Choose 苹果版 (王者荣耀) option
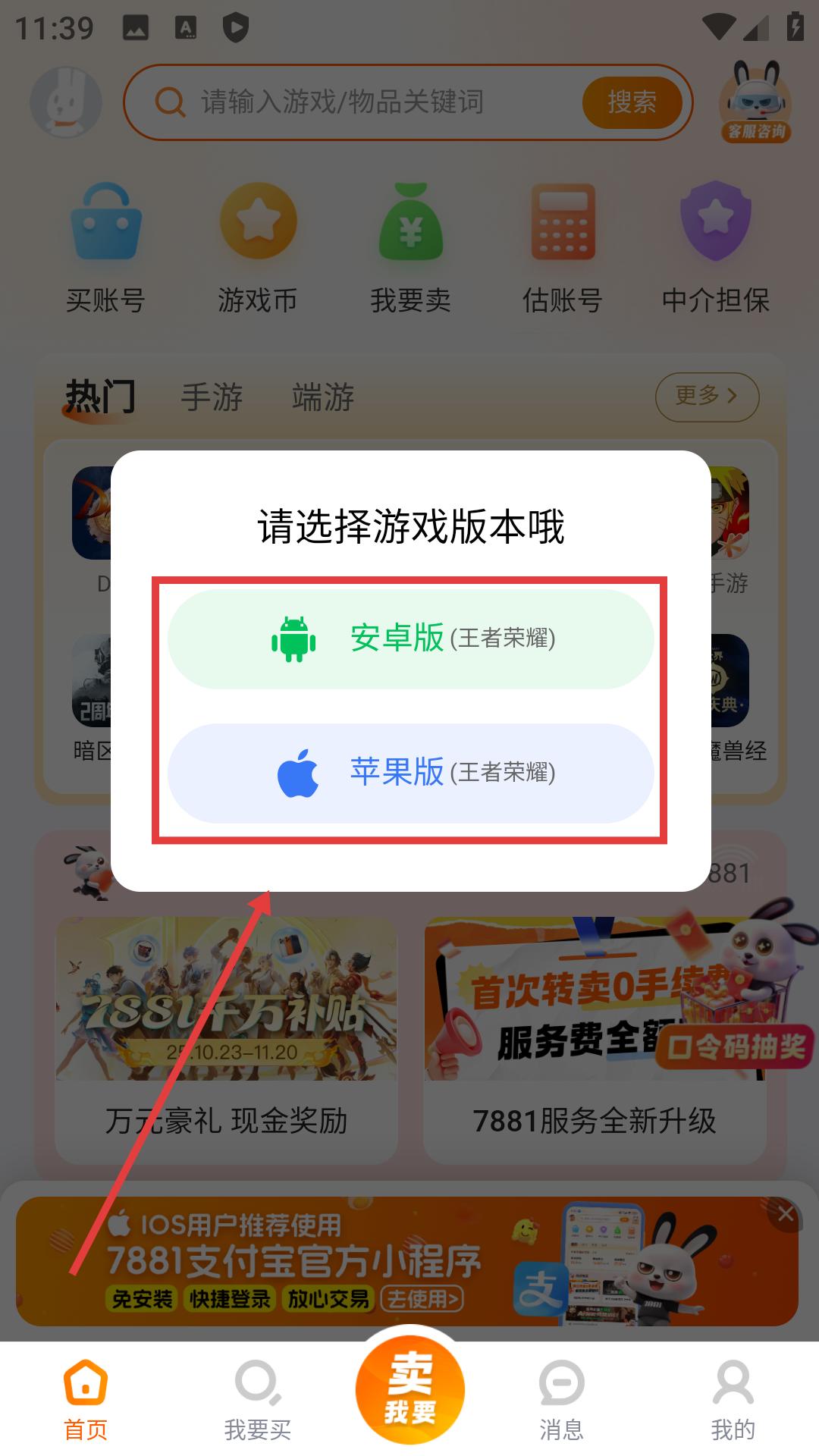The height and width of the screenshot is (1456, 819). [410, 773]
